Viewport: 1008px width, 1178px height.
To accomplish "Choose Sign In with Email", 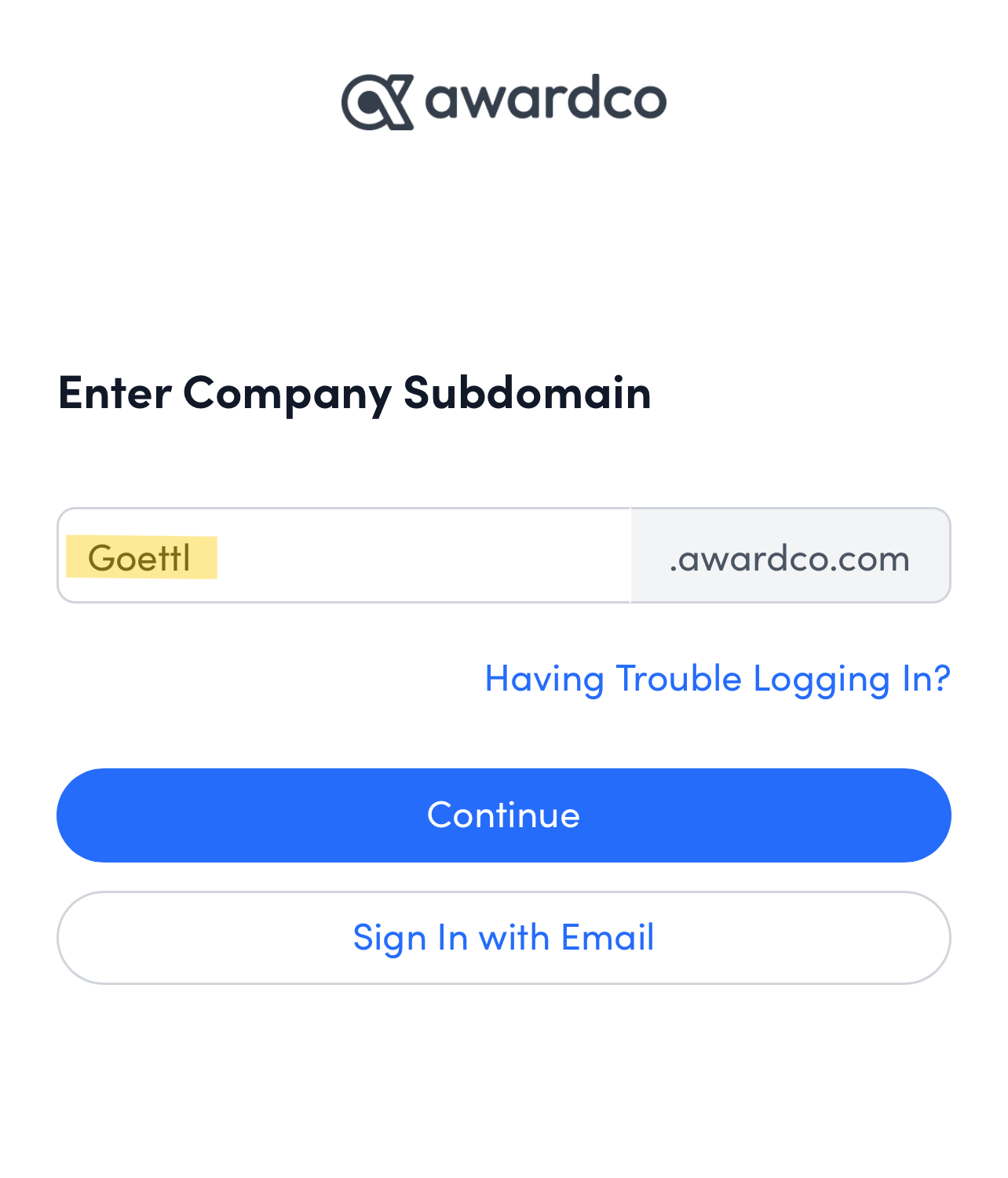I will tap(503, 938).
